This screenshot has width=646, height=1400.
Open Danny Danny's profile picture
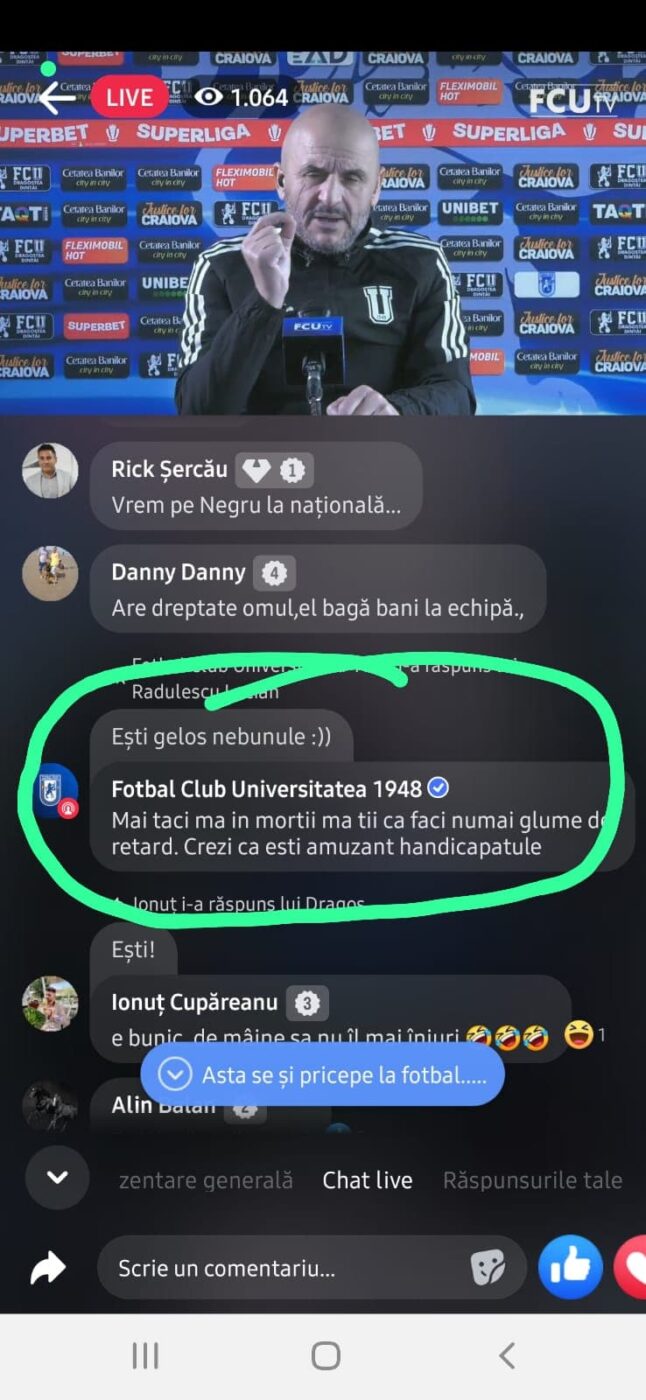click(x=50, y=573)
